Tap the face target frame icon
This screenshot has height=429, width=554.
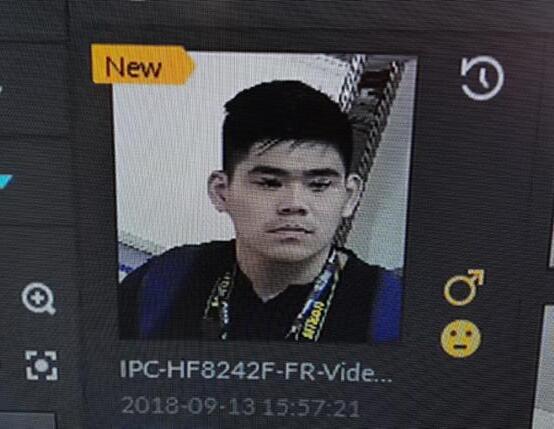pyautogui.click(x=42, y=365)
